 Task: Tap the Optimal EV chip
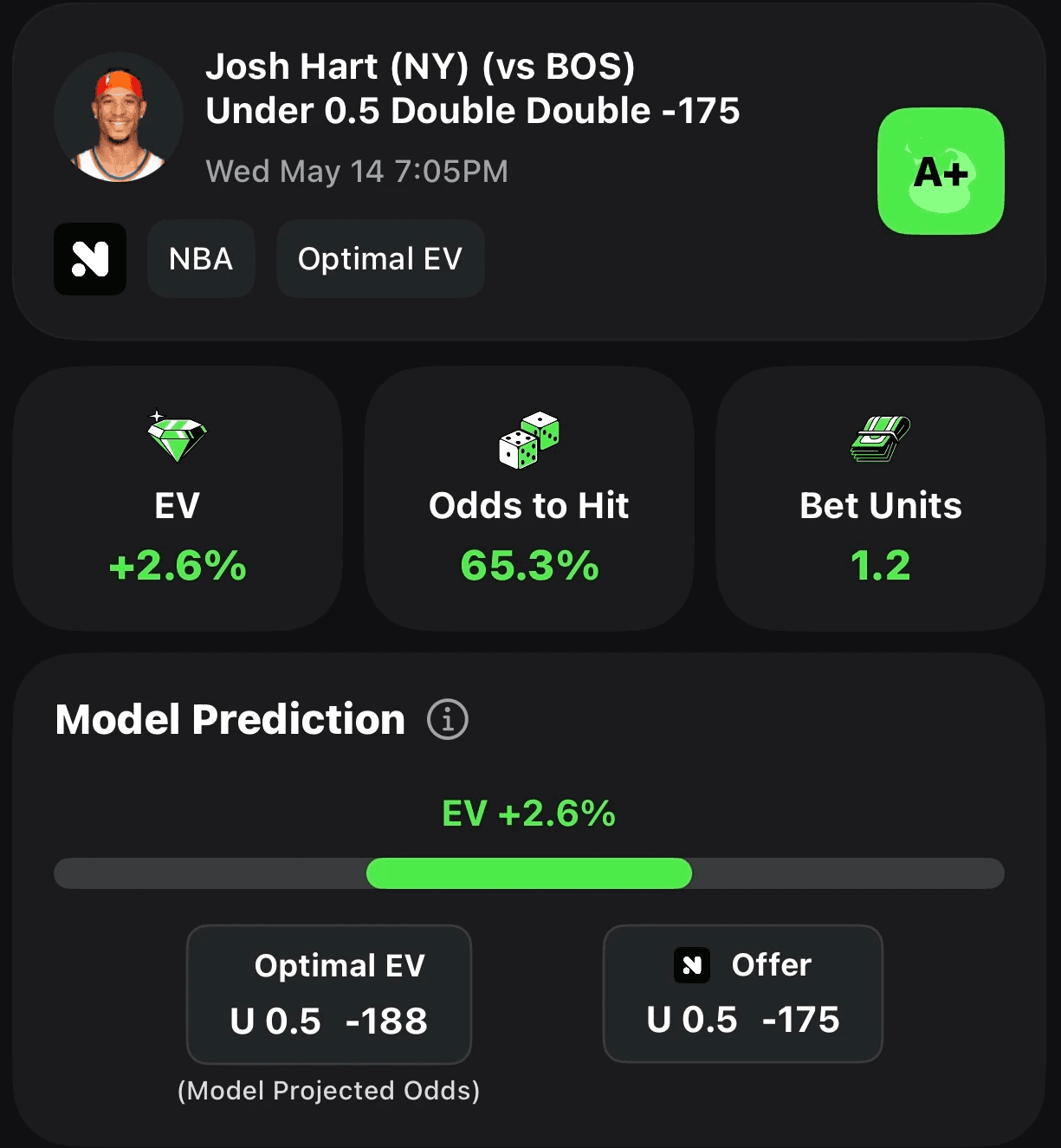(x=380, y=259)
